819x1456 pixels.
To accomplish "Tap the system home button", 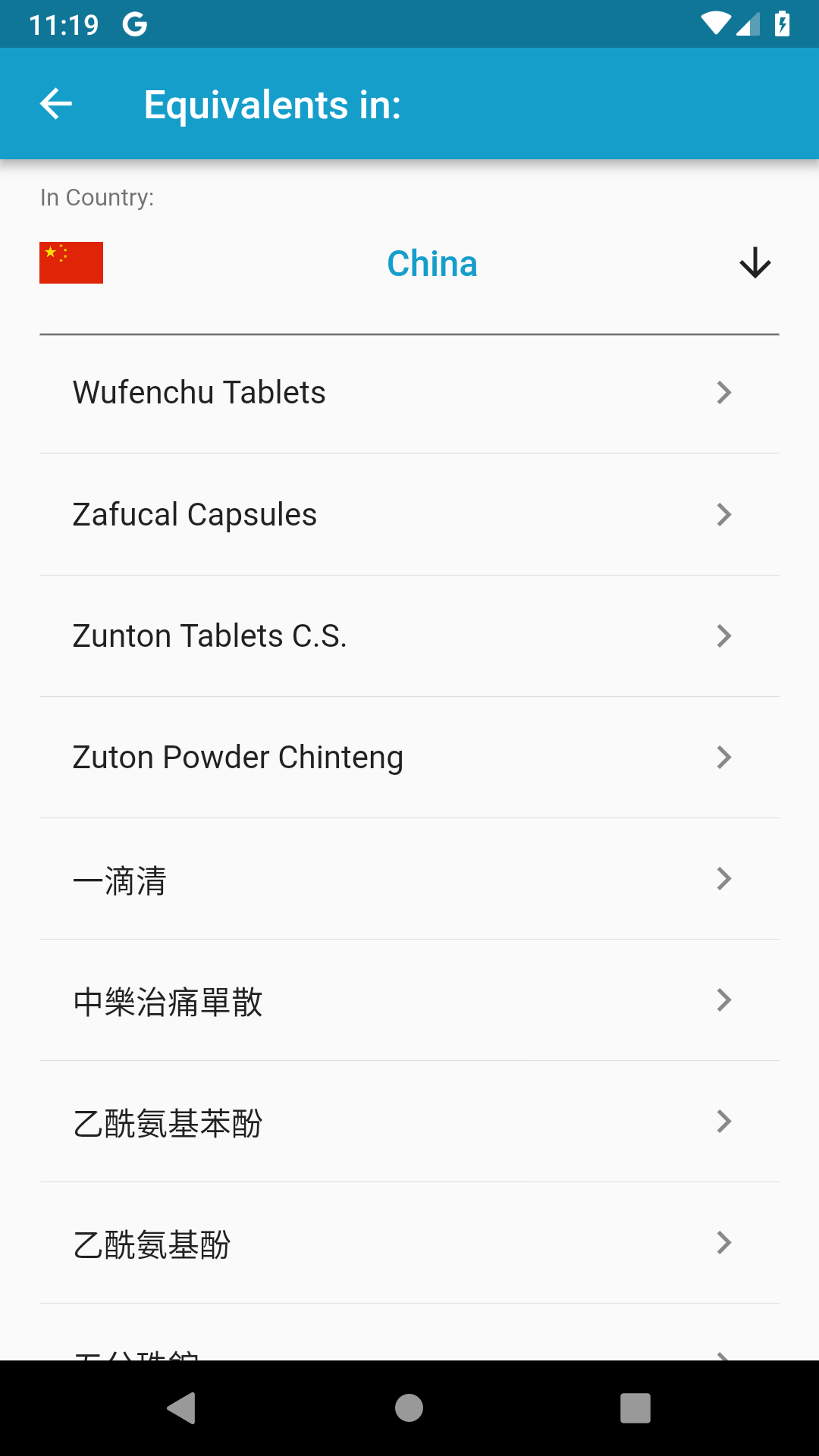I will coord(409,1408).
